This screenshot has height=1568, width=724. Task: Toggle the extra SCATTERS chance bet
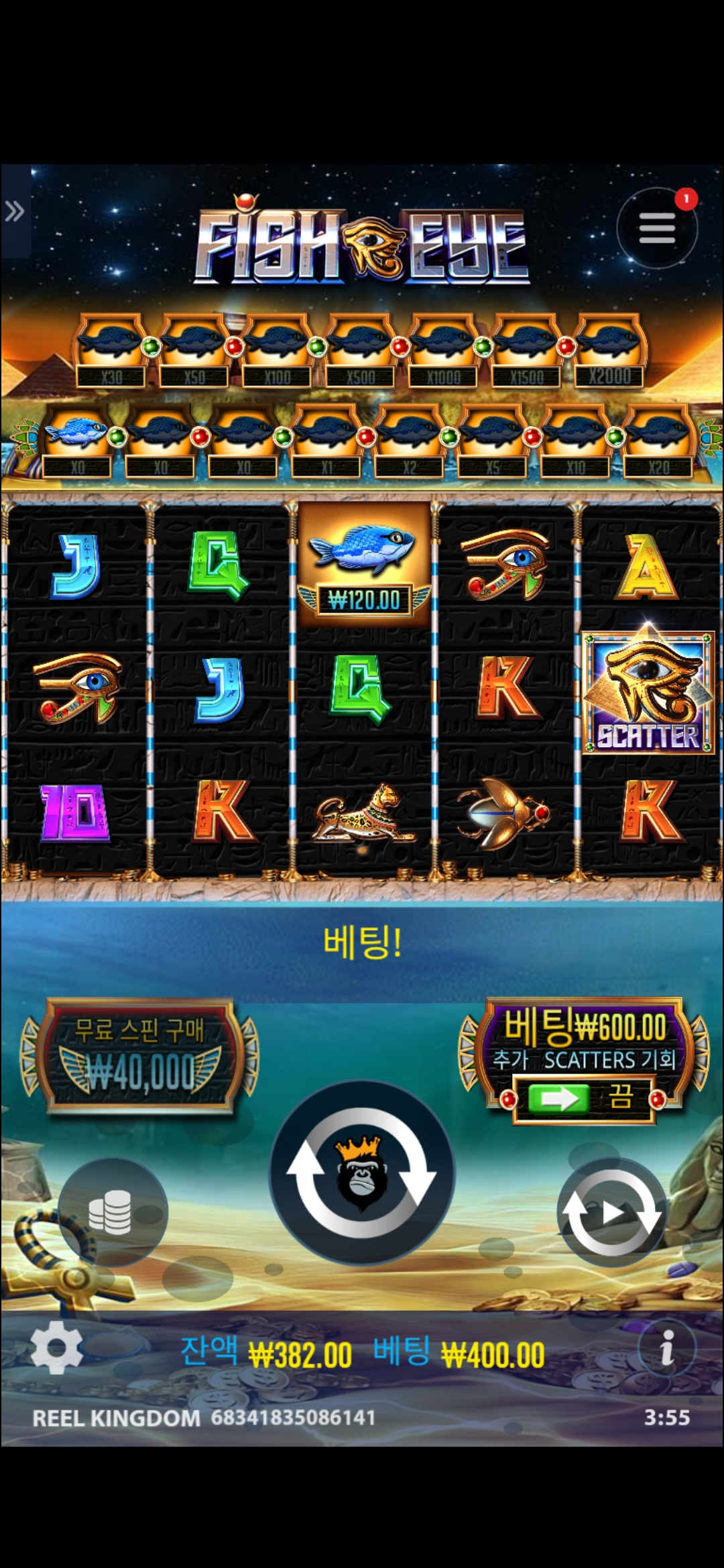click(583, 1099)
